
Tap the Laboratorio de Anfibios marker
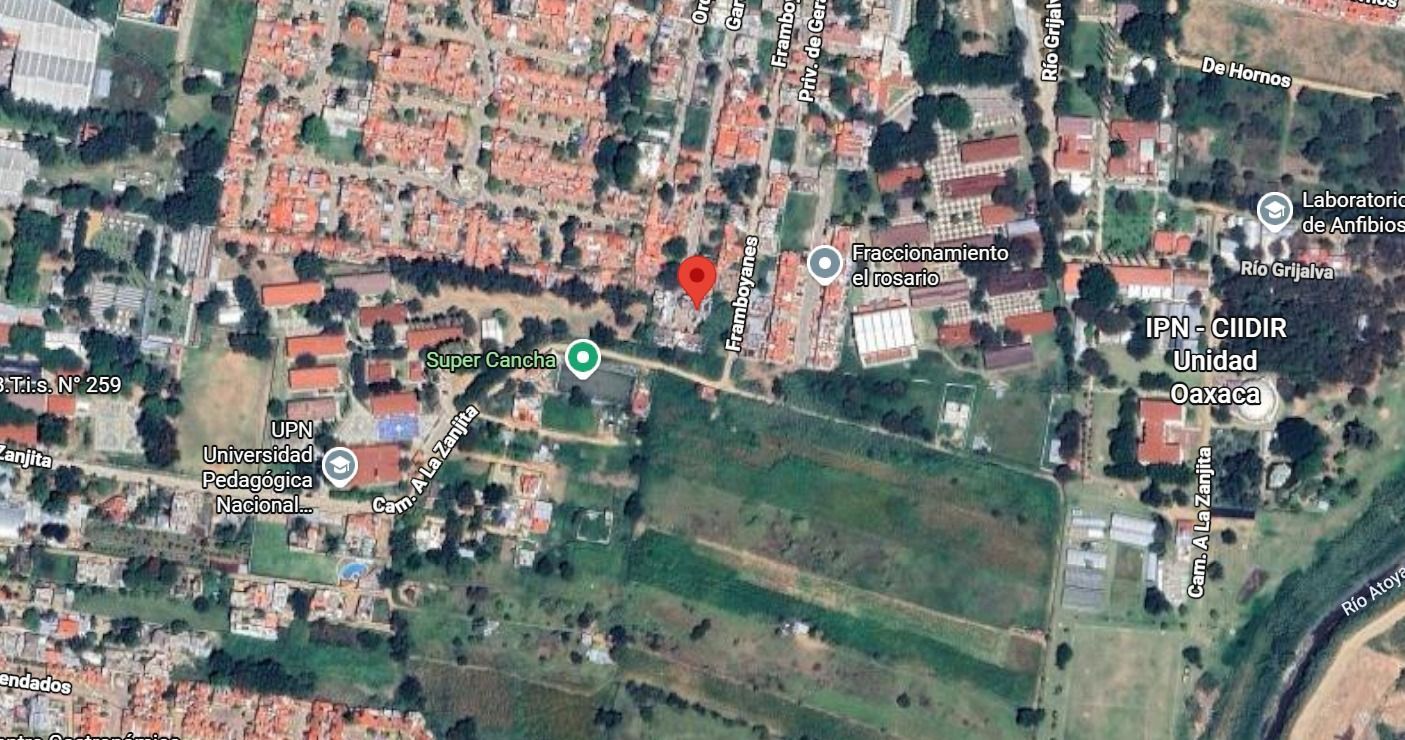point(1274,211)
